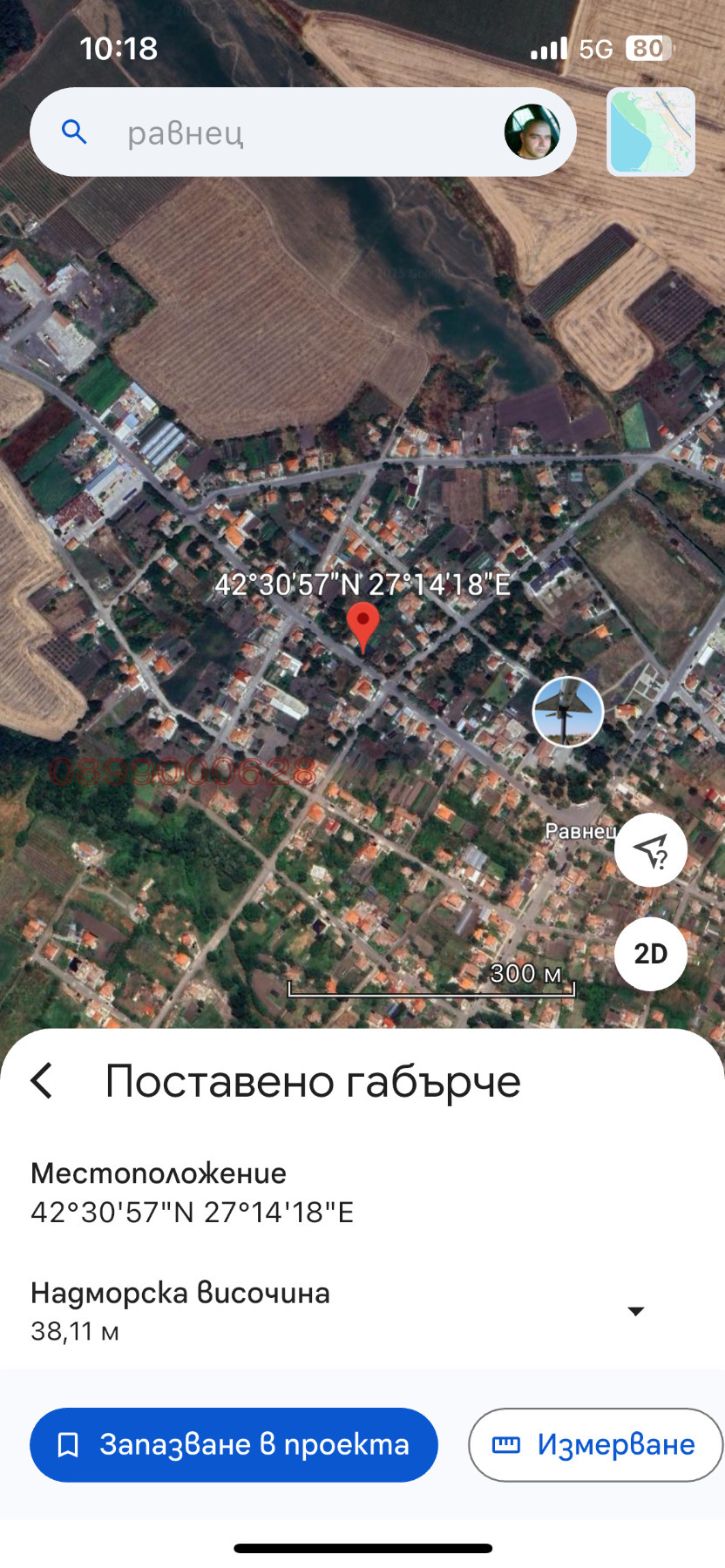
Task: Start a measurement with Измерване
Action: pyautogui.click(x=593, y=1444)
